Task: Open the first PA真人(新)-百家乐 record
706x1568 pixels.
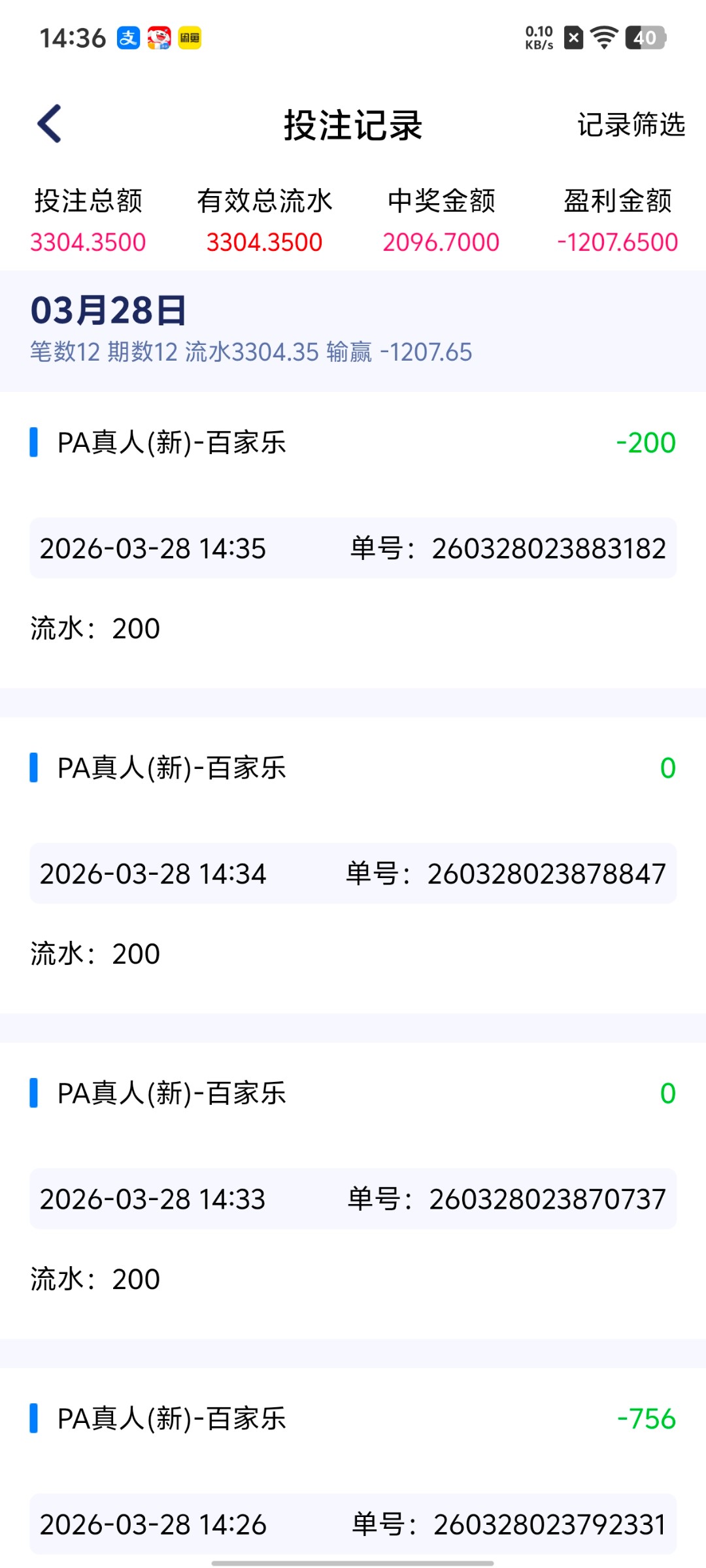Action: click(x=172, y=443)
